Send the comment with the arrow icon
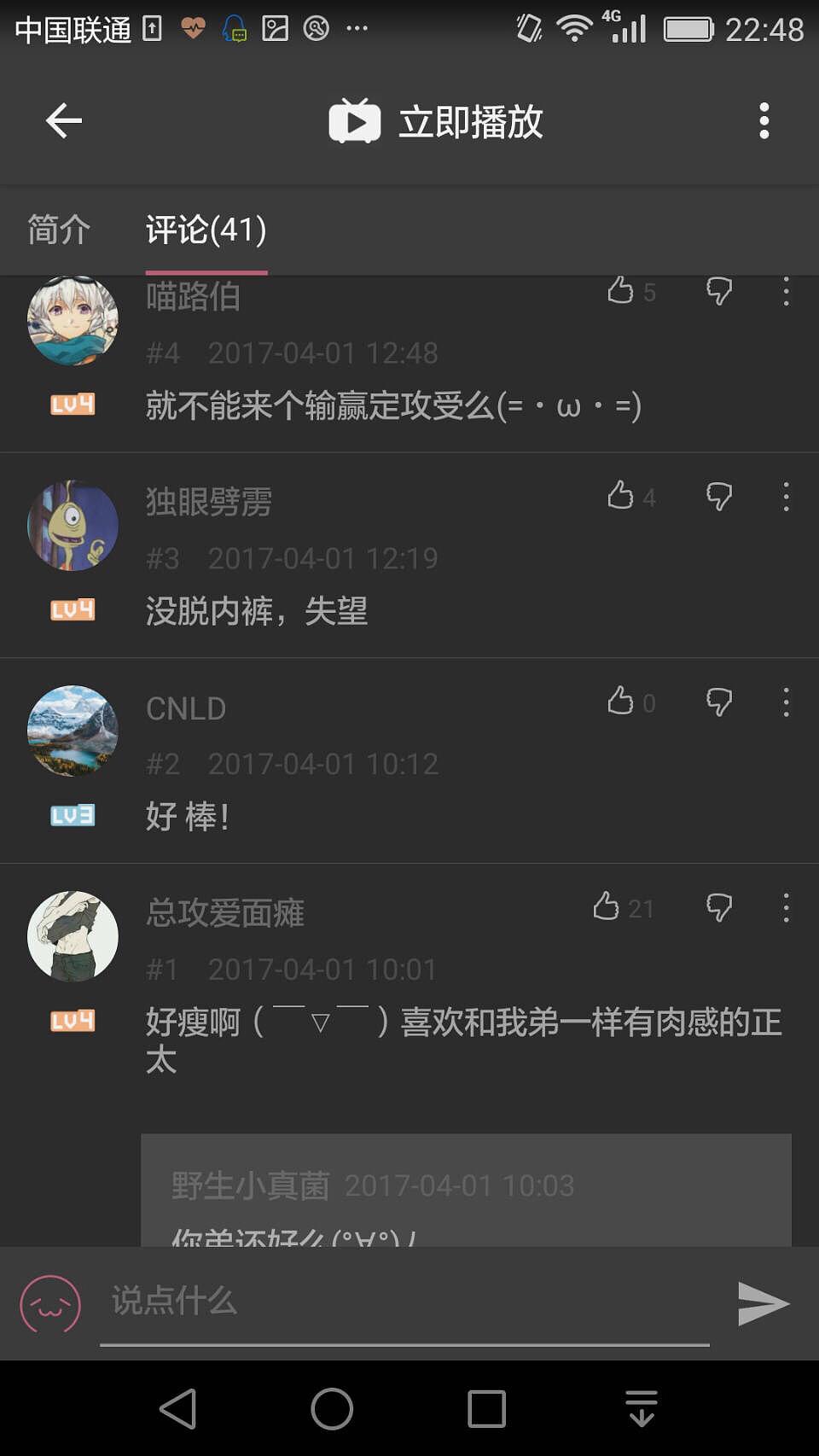 click(x=763, y=1303)
